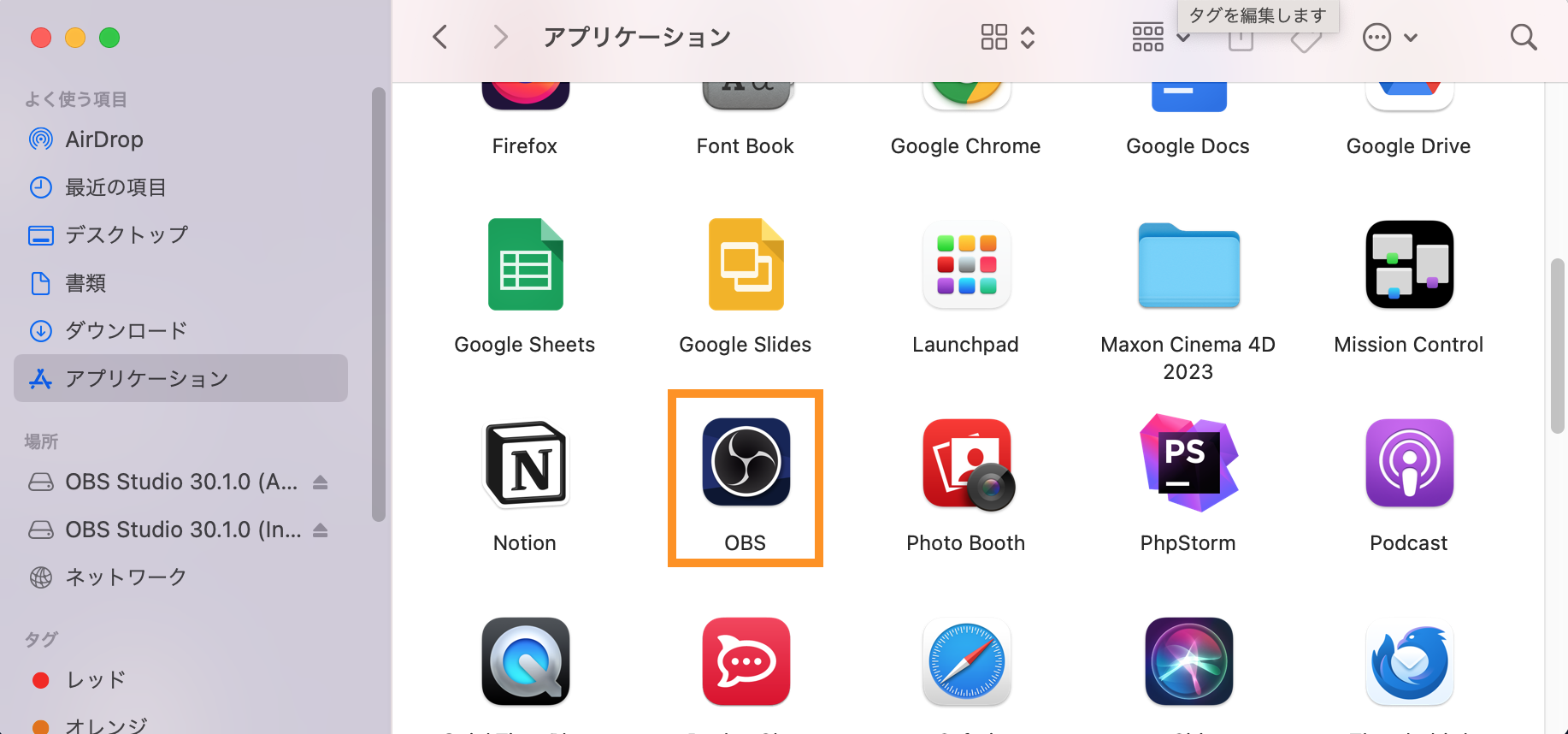
Task: Open the Maxon Cinema 4D 2023 folder
Action: pyautogui.click(x=1188, y=266)
